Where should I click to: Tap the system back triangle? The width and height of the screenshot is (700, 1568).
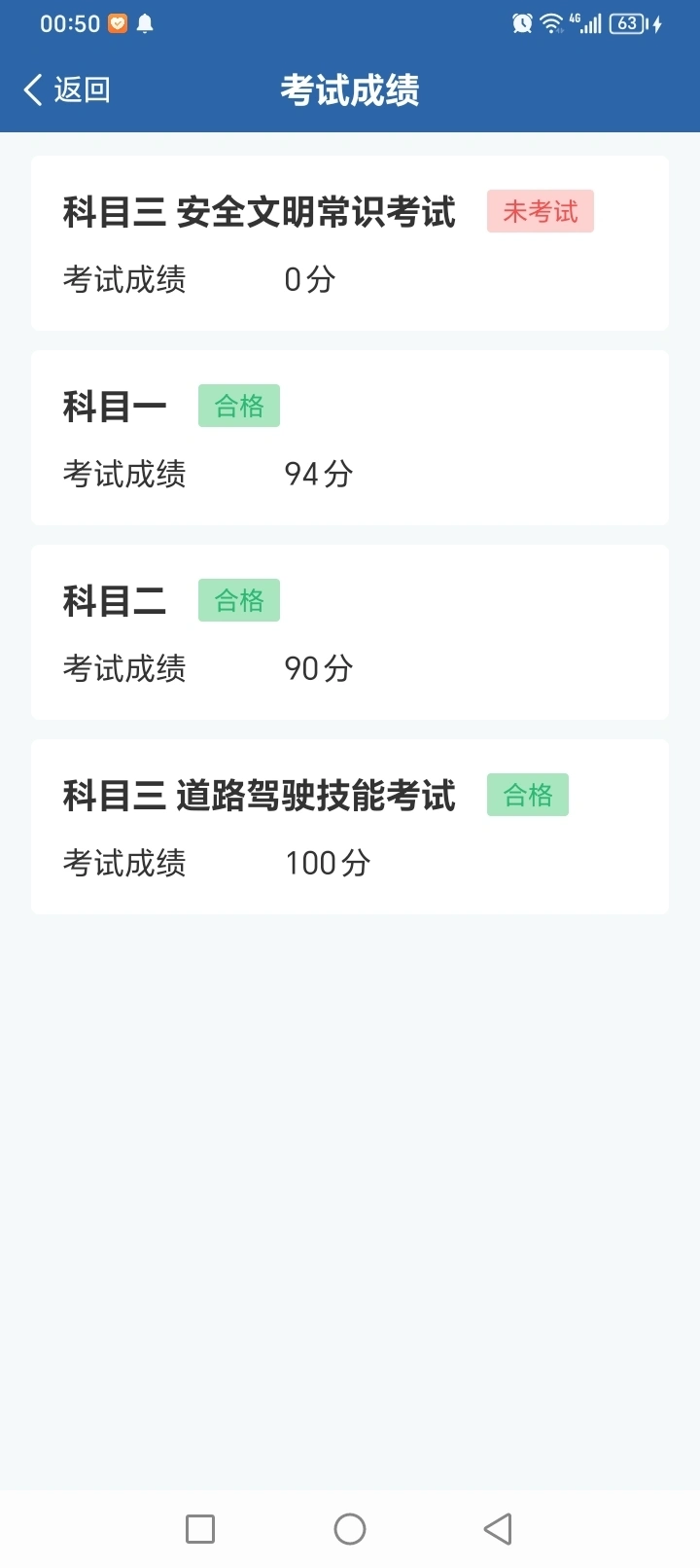pos(498,1529)
